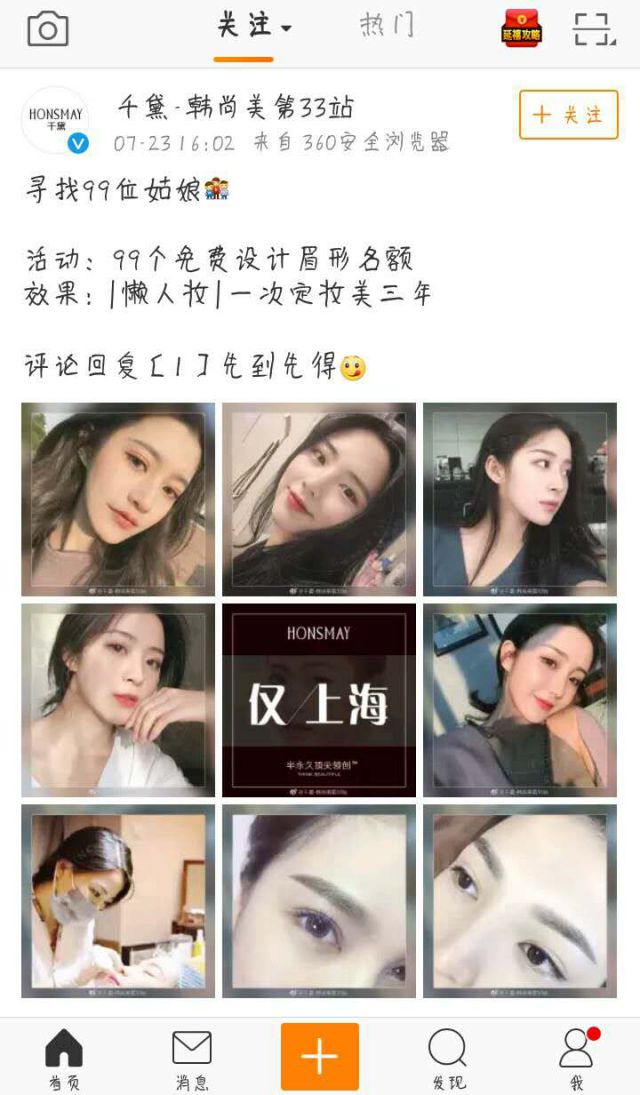640x1095 pixels.
Task: View the photo of masked technician working
Action: pyautogui.click(x=118, y=901)
